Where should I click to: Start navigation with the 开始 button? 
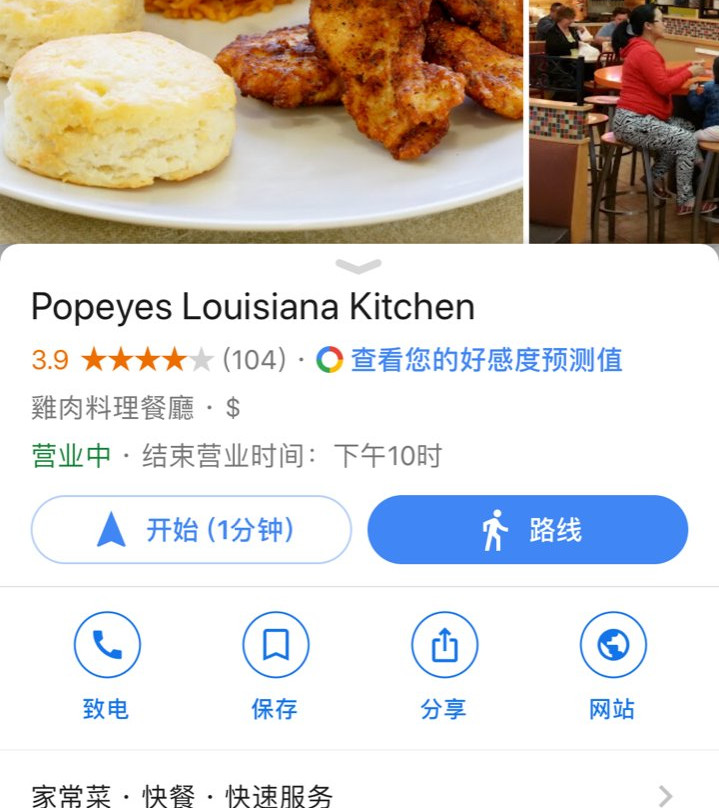coord(191,530)
